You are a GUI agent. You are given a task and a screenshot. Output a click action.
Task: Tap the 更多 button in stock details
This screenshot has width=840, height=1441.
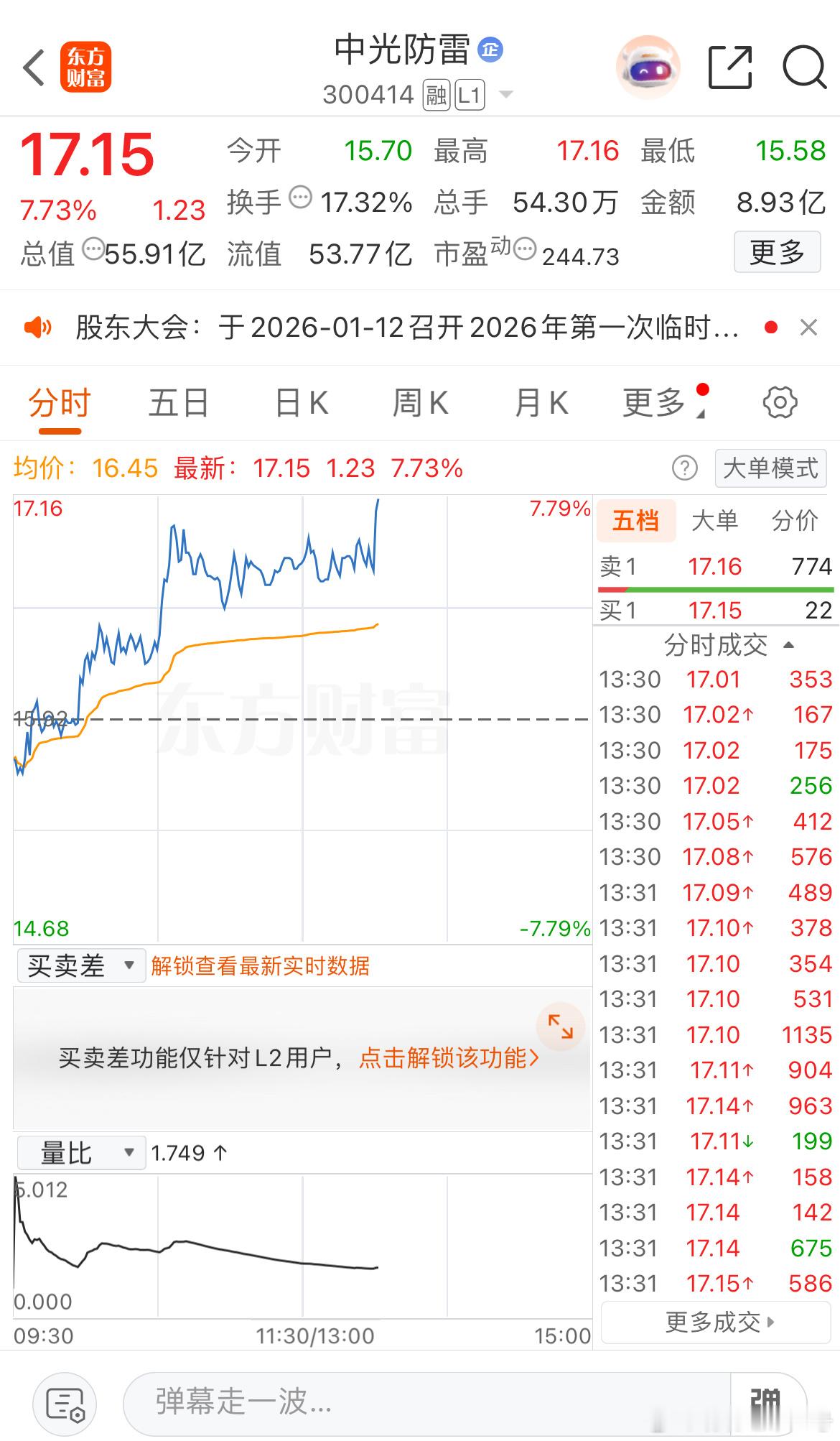(776, 253)
